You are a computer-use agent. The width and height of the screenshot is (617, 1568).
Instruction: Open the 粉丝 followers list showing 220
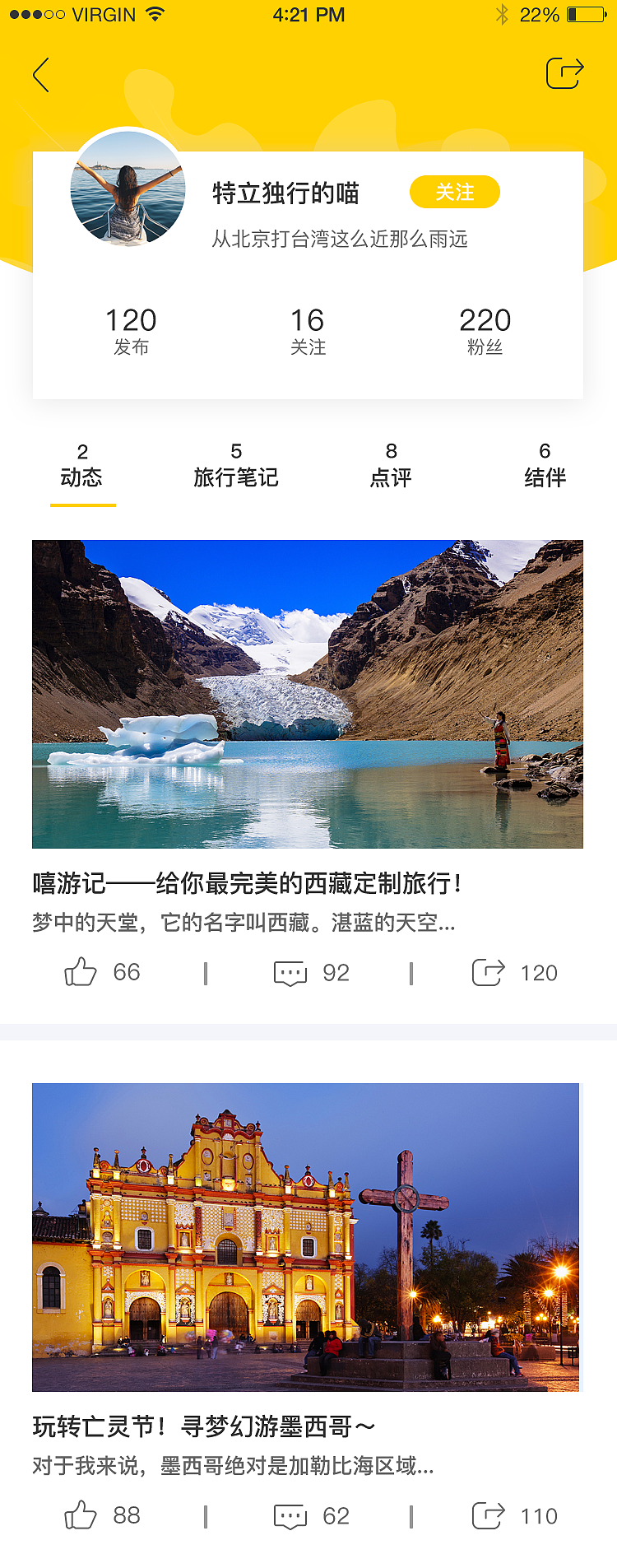pos(485,329)
